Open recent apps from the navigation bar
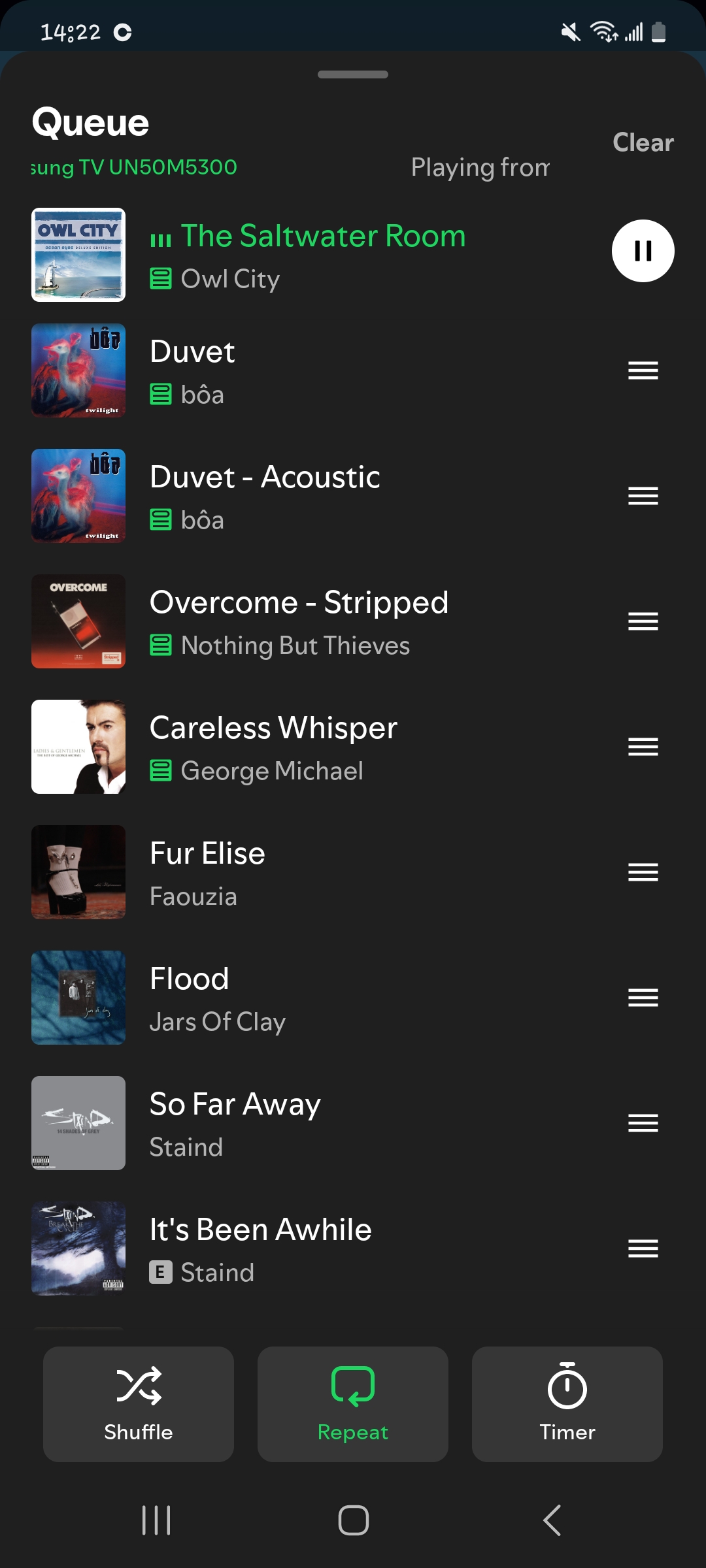Screen dimensions: 706x1568 [x=156, y=1520]
